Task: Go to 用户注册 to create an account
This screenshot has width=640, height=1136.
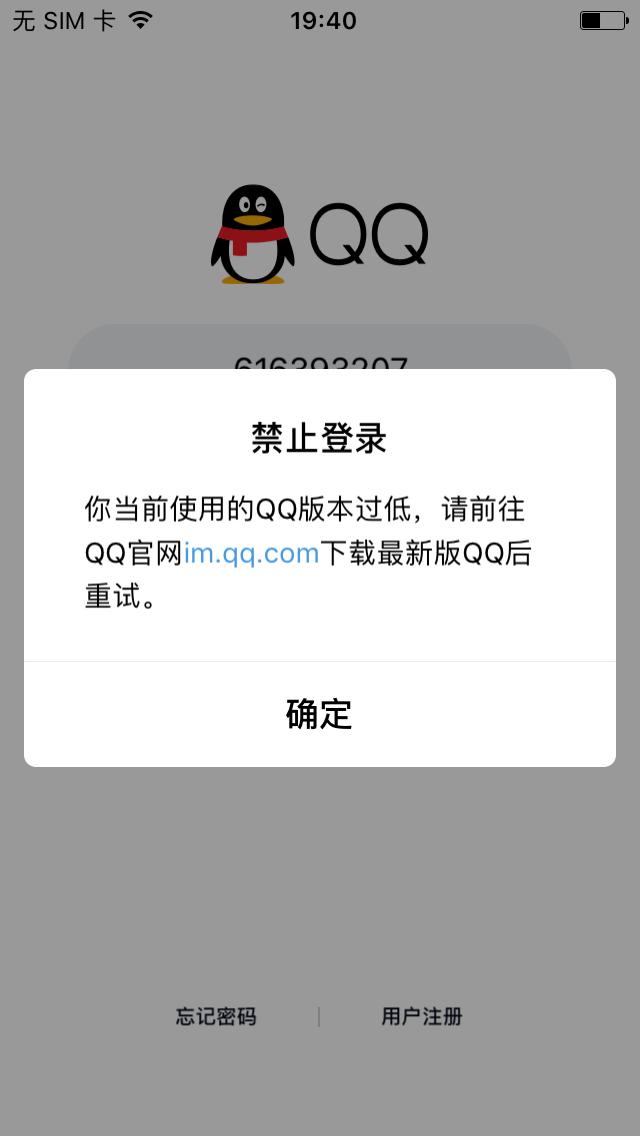Action: pos(421,1017)
